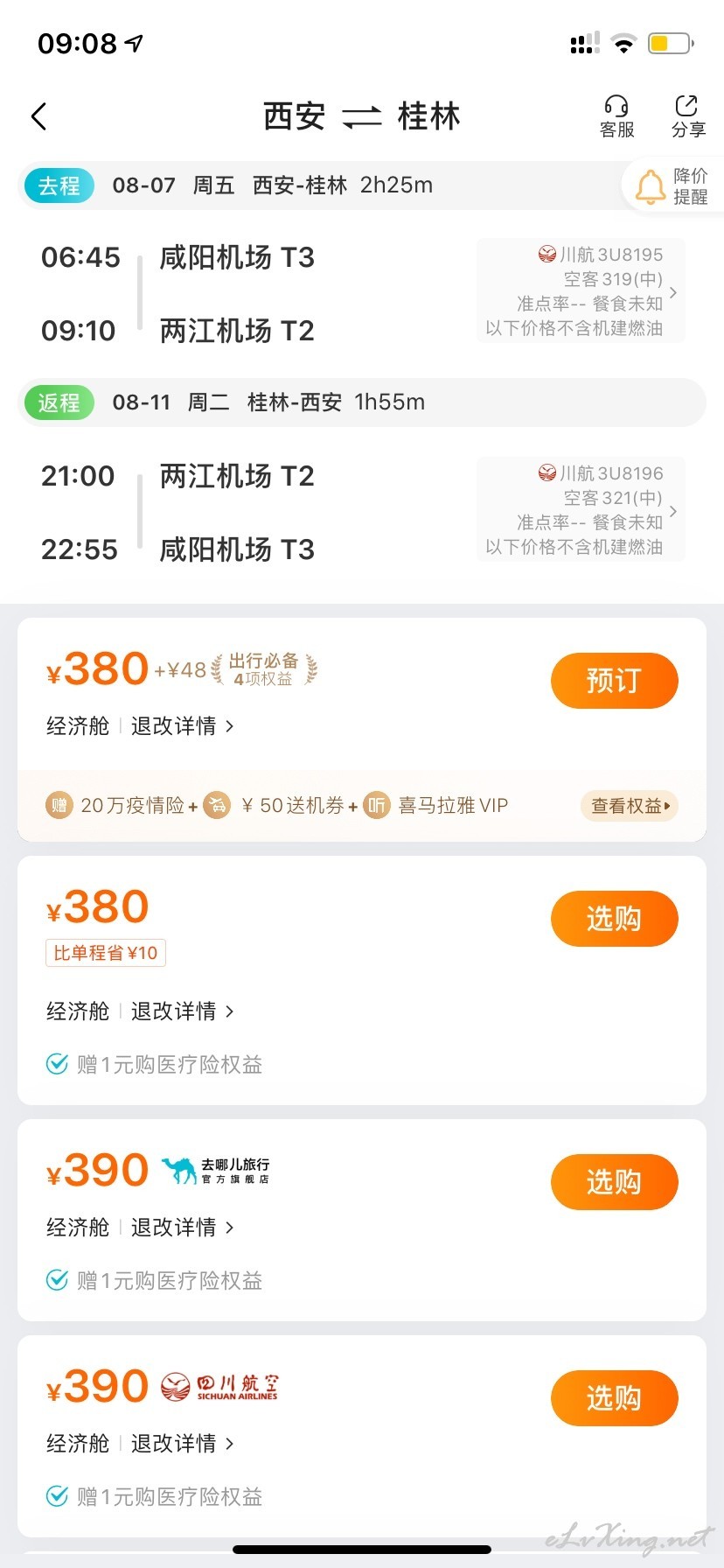Open details for outbound flight 3U8195
Screen dimensions: 724x1568
[x=581, y=291]
